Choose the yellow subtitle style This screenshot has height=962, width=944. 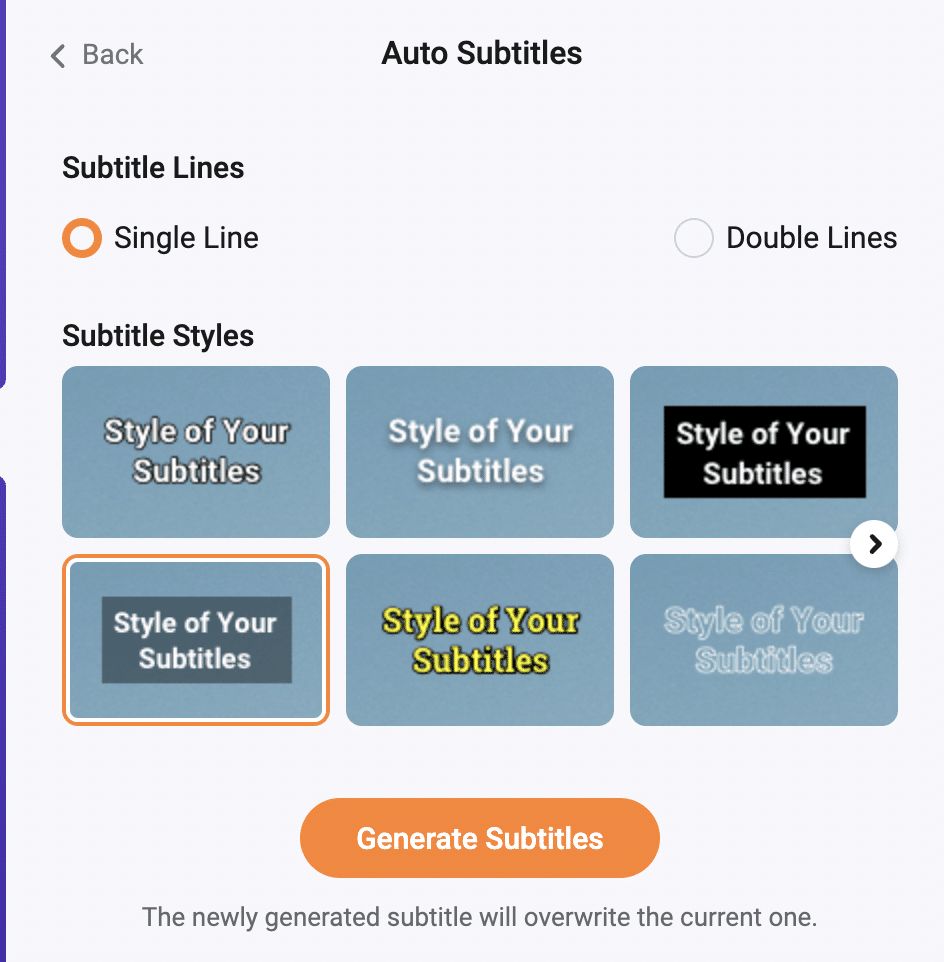click(480, 640)
